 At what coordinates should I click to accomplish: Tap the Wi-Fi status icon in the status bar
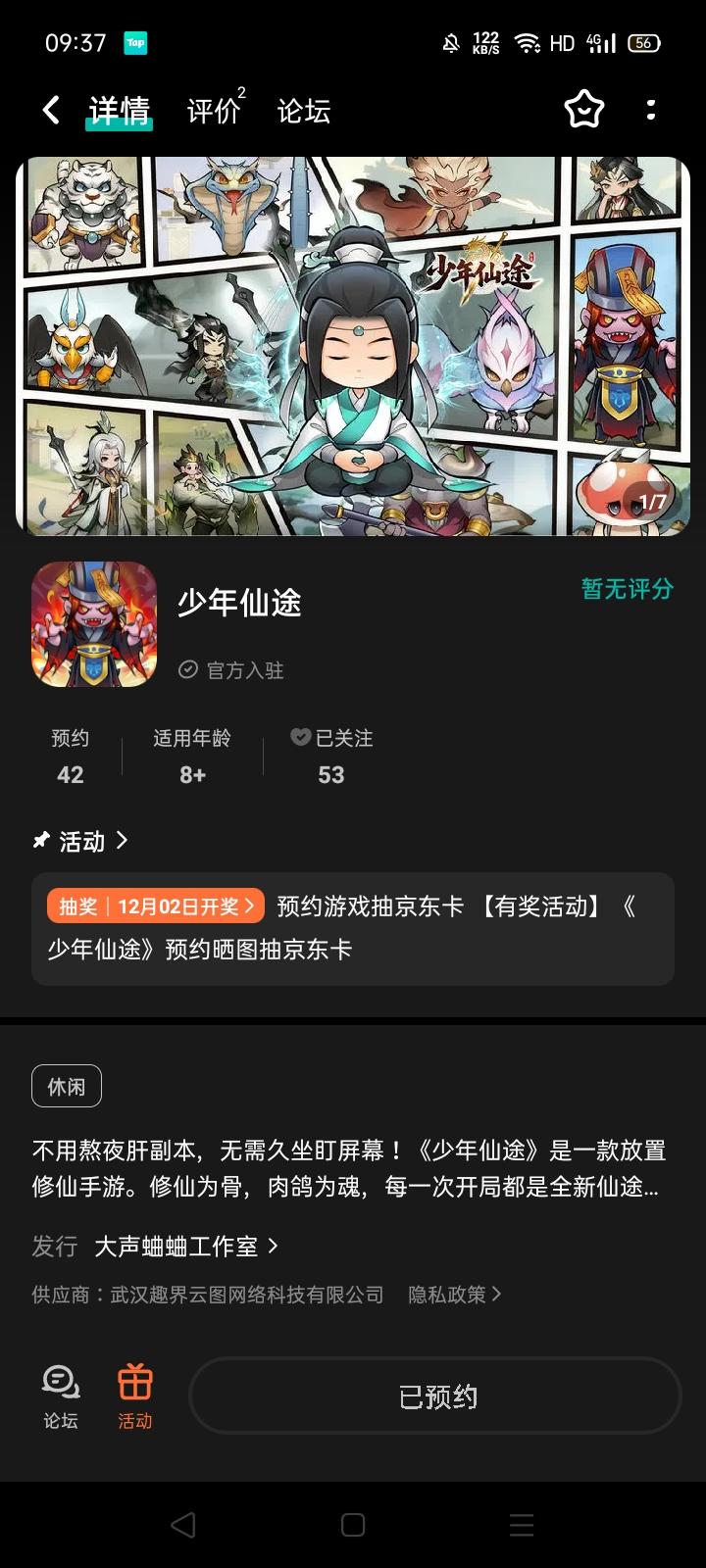[529, 43]
